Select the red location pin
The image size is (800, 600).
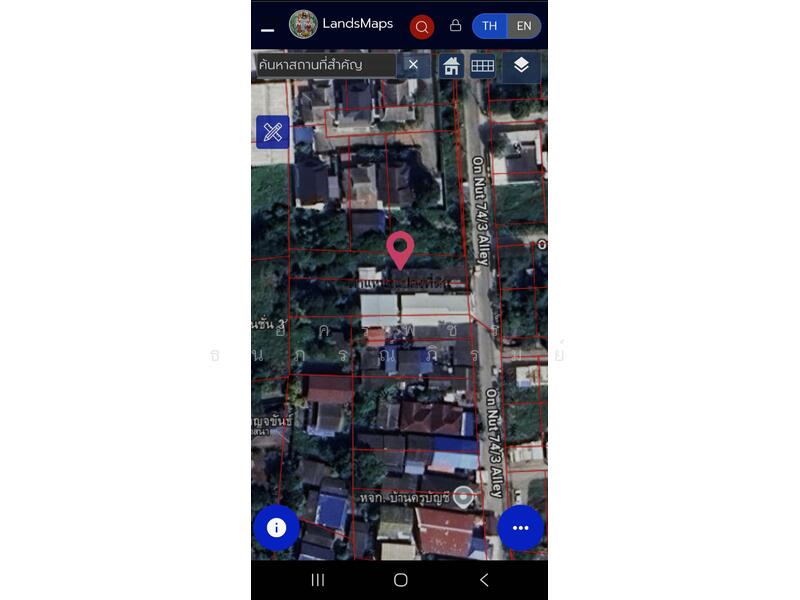(400, 249)
